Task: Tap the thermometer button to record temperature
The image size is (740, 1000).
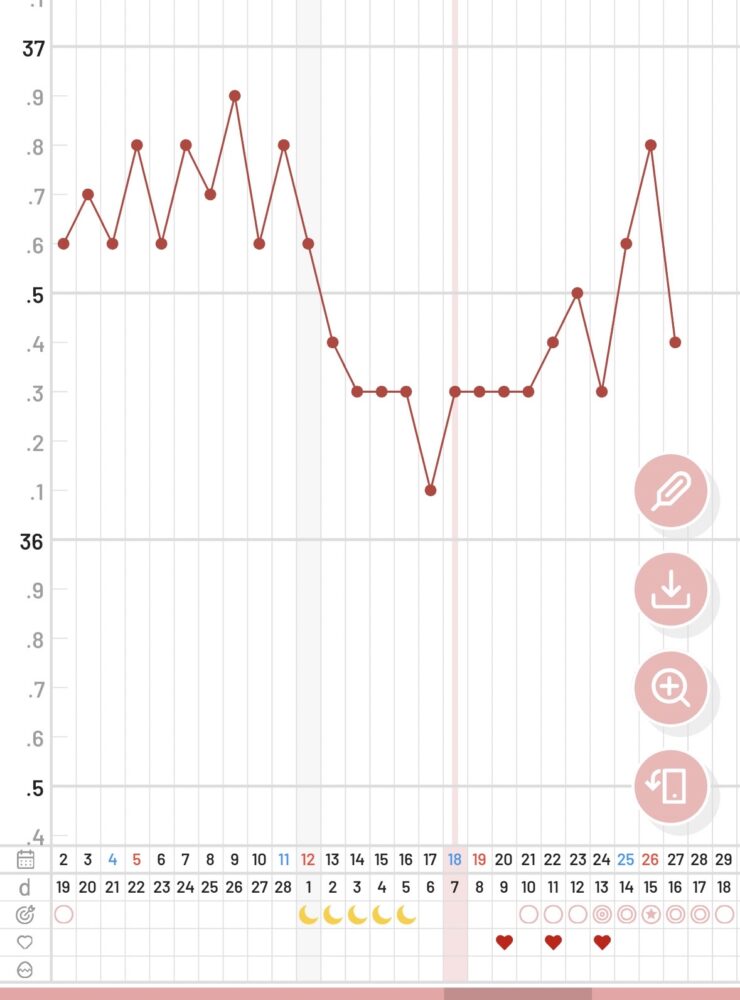Action: point(671,491)
